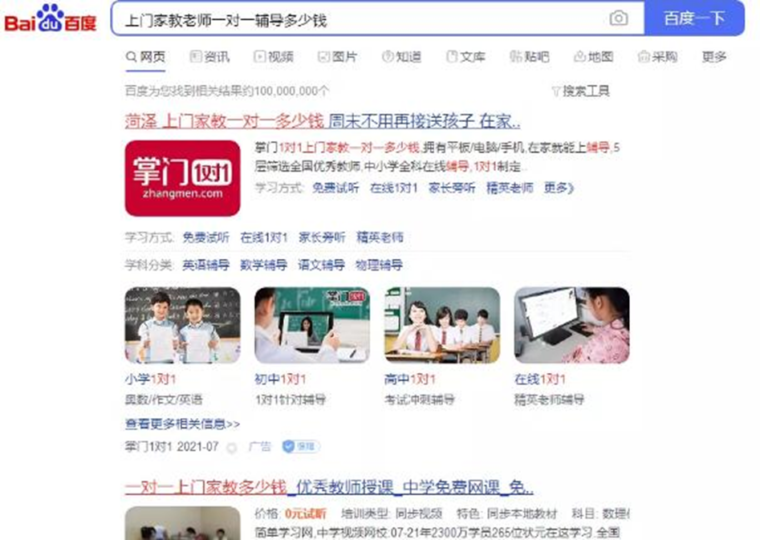Viewport: 760px width, 540px height.
Task: Open camera image search icon
Action: point(619,19)
